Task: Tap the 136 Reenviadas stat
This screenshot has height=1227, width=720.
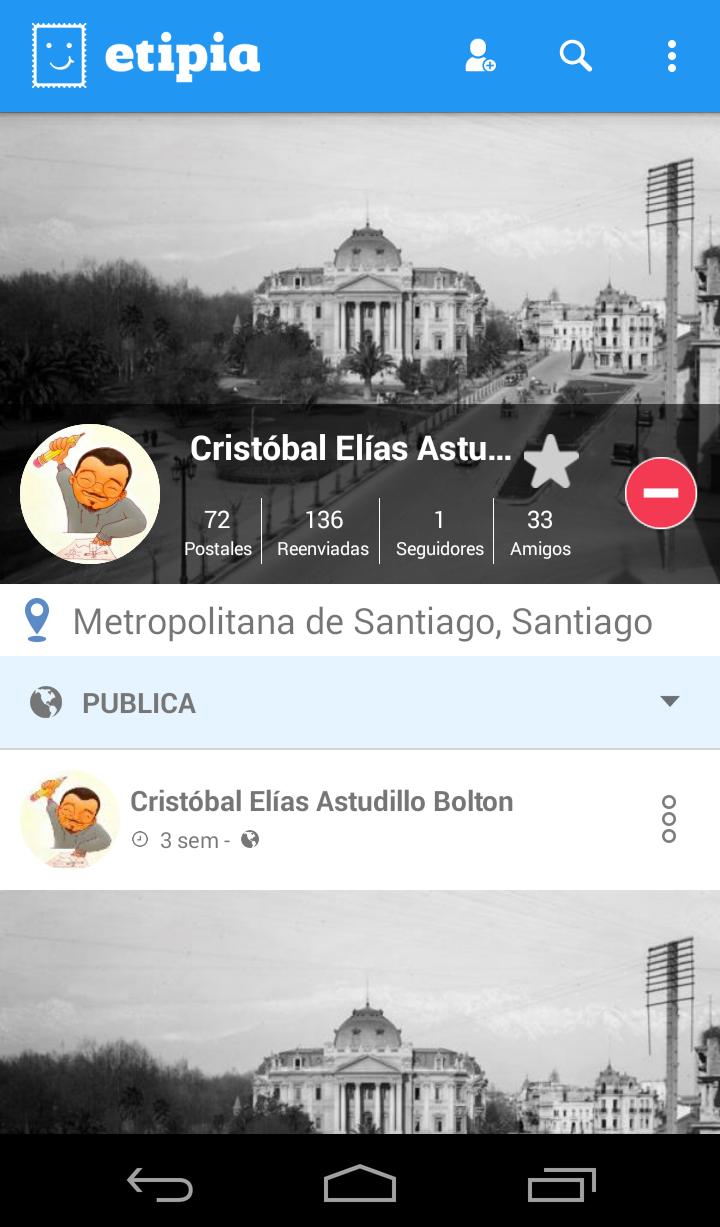Action: [322, 531]
